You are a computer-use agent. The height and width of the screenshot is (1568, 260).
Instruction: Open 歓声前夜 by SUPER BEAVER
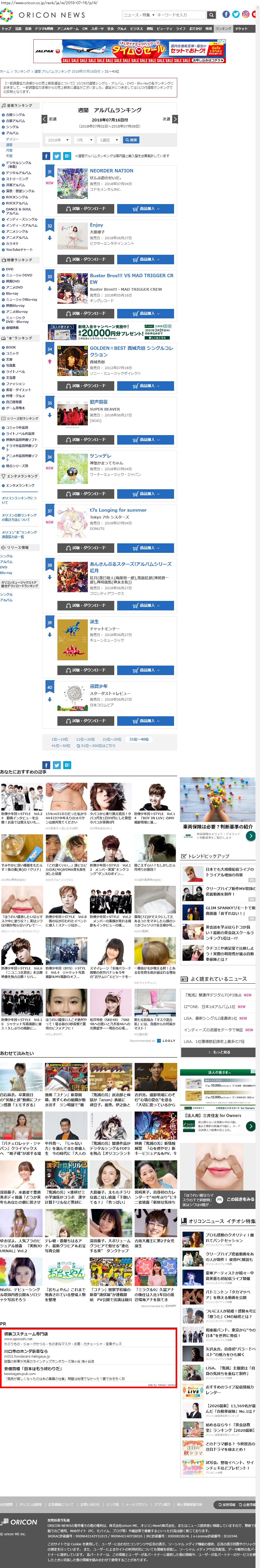98,402
